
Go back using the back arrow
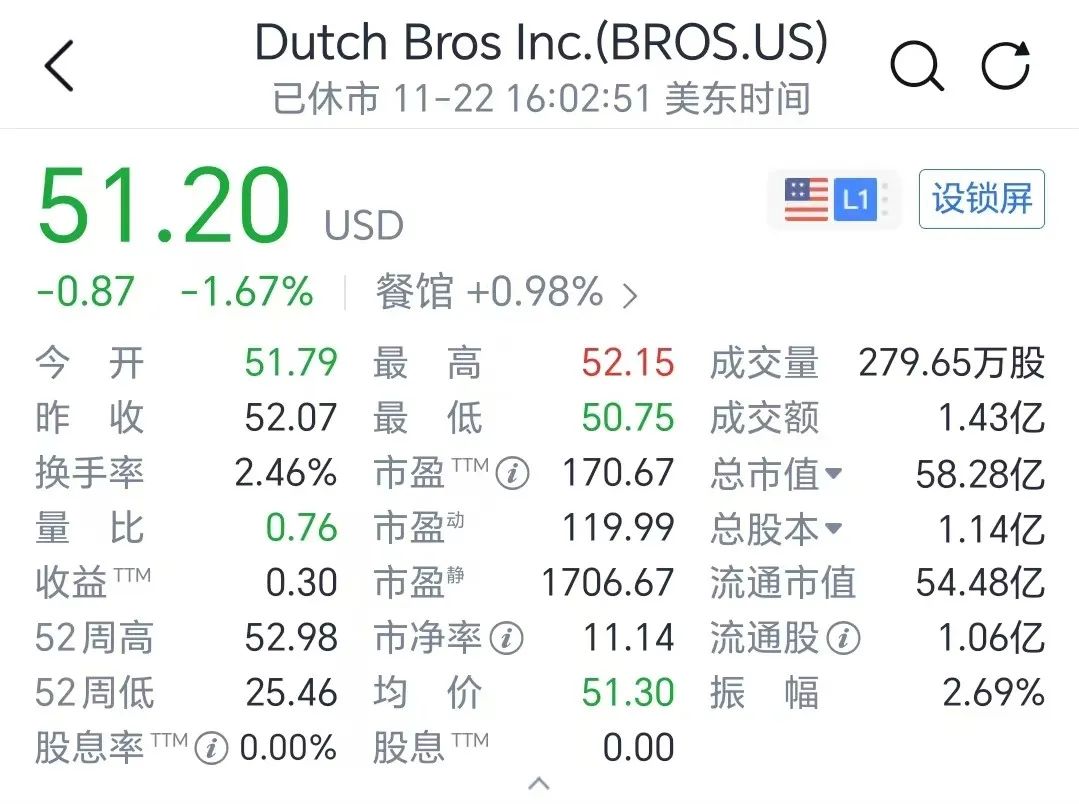pos(60,67)
